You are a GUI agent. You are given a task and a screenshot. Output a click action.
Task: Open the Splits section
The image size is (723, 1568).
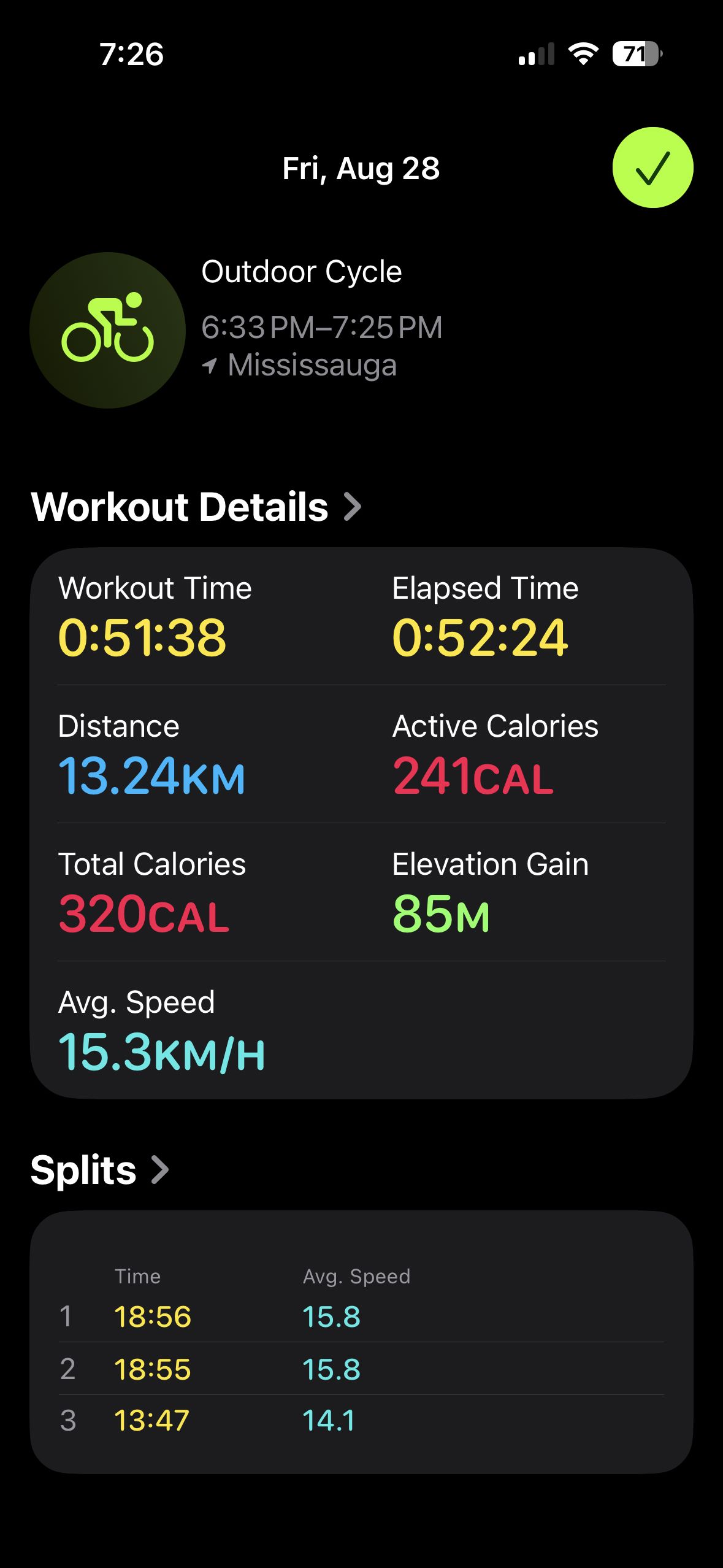(x=100, y=1170)
